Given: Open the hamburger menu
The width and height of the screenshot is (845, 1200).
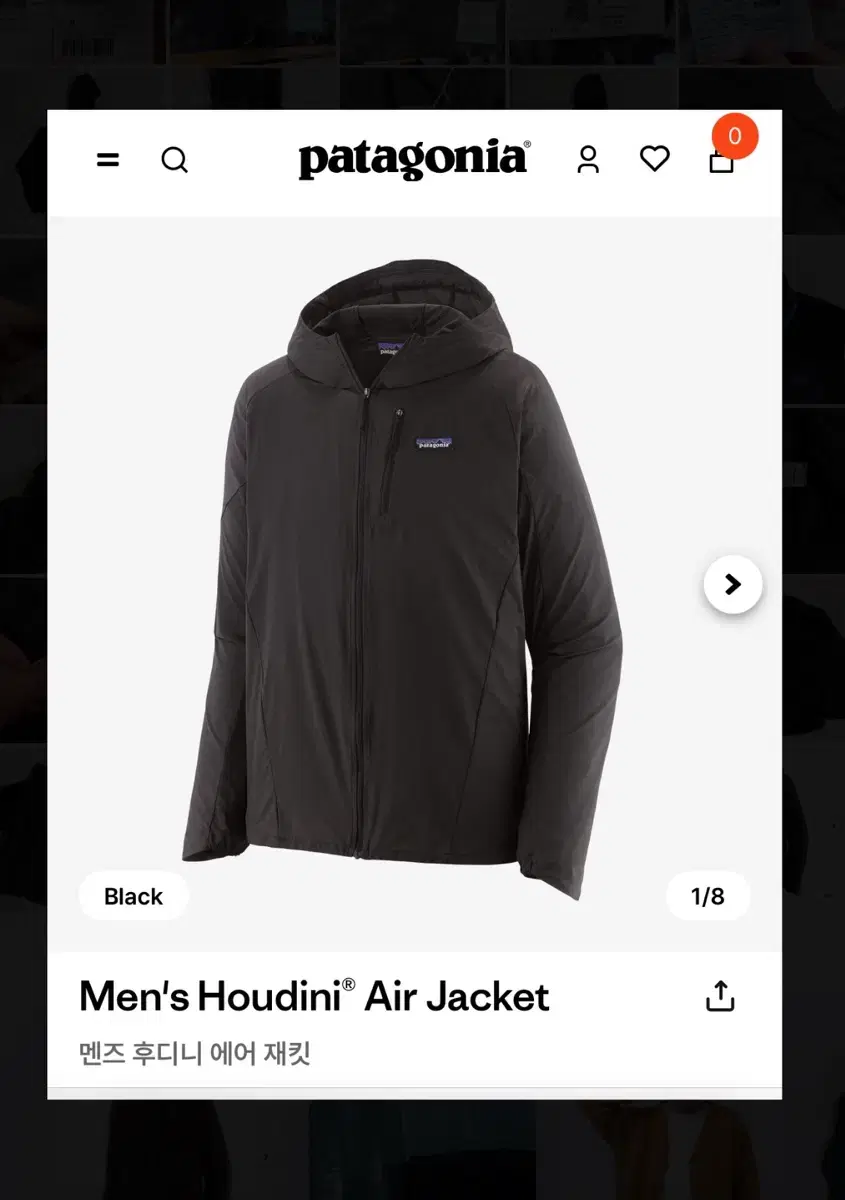Looking at the screenshot, I should pos(107,159).
